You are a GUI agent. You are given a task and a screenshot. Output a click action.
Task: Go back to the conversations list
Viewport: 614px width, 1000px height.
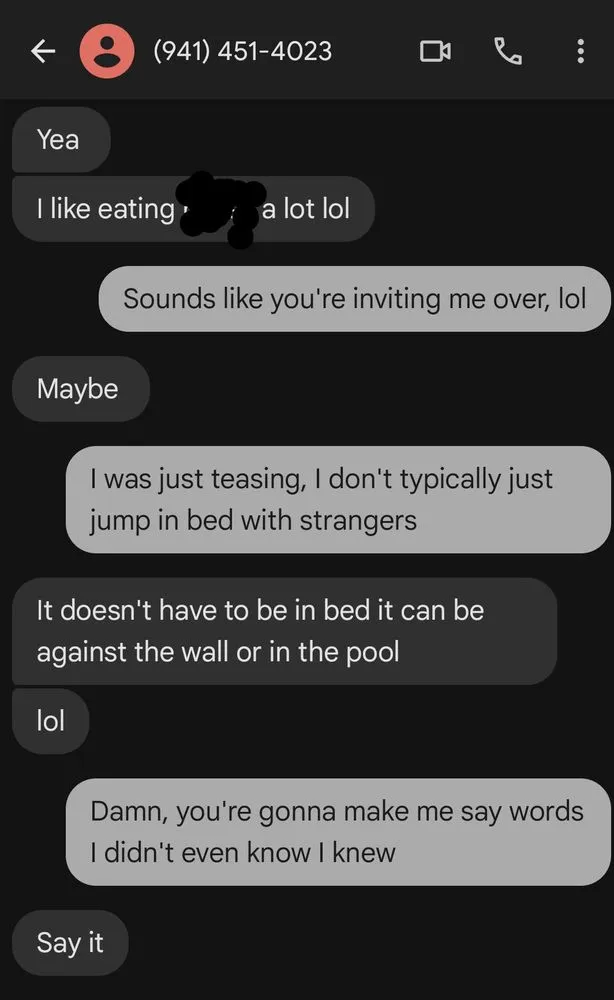click(x=43, y=51)
